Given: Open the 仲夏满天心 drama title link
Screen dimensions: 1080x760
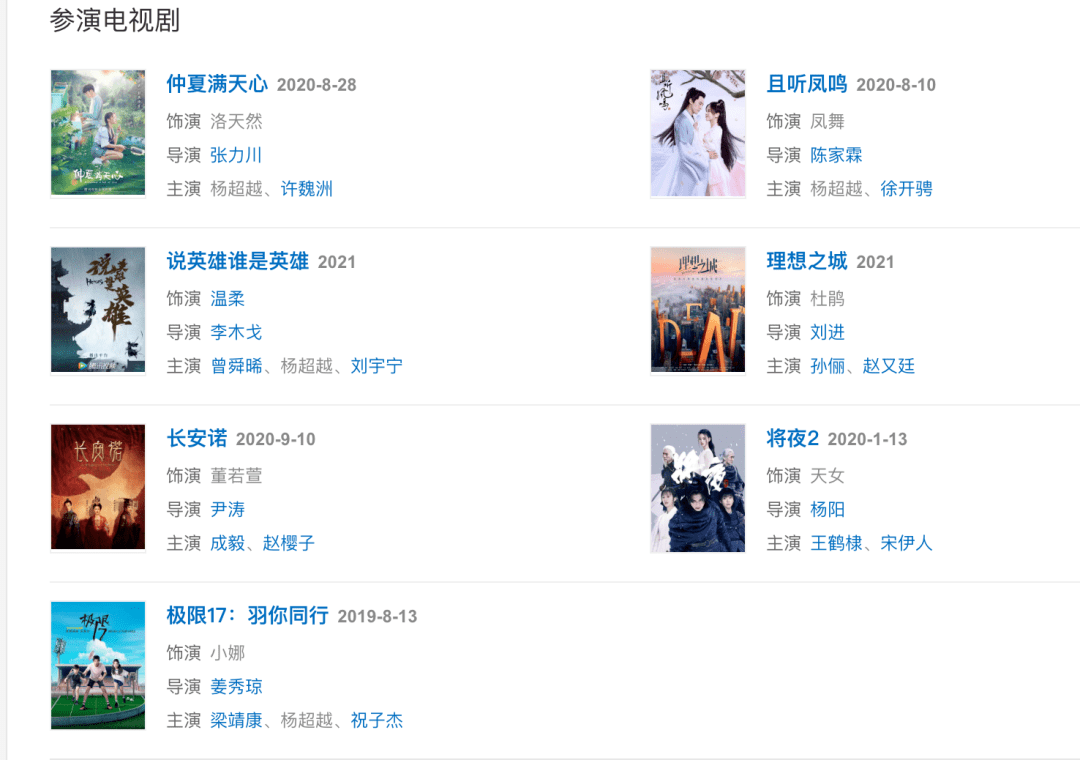Looking at the screenshot, I should tap(217, 84).
